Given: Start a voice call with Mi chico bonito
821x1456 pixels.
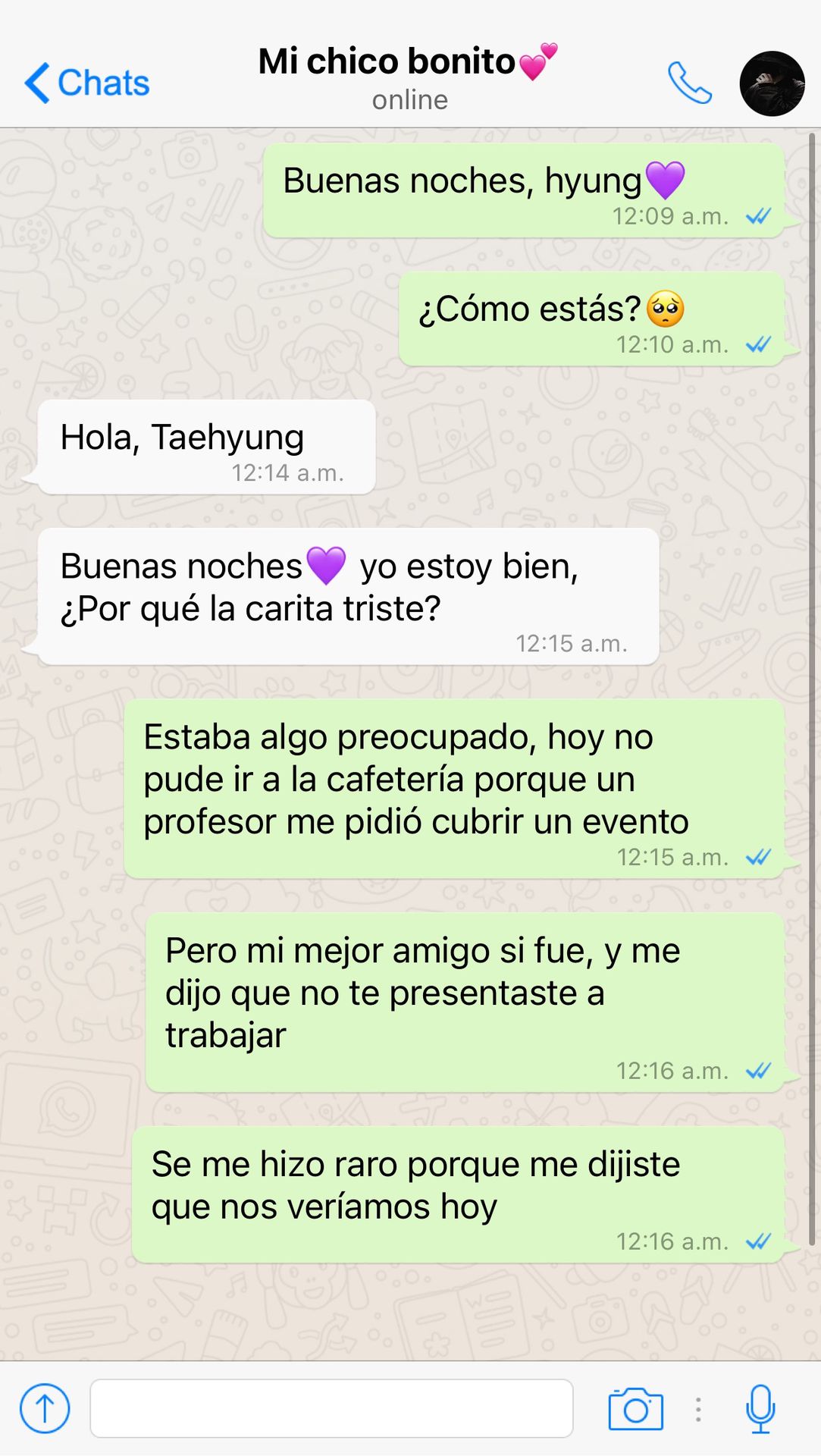Looking at the screenshot, I should coord(689,83).
